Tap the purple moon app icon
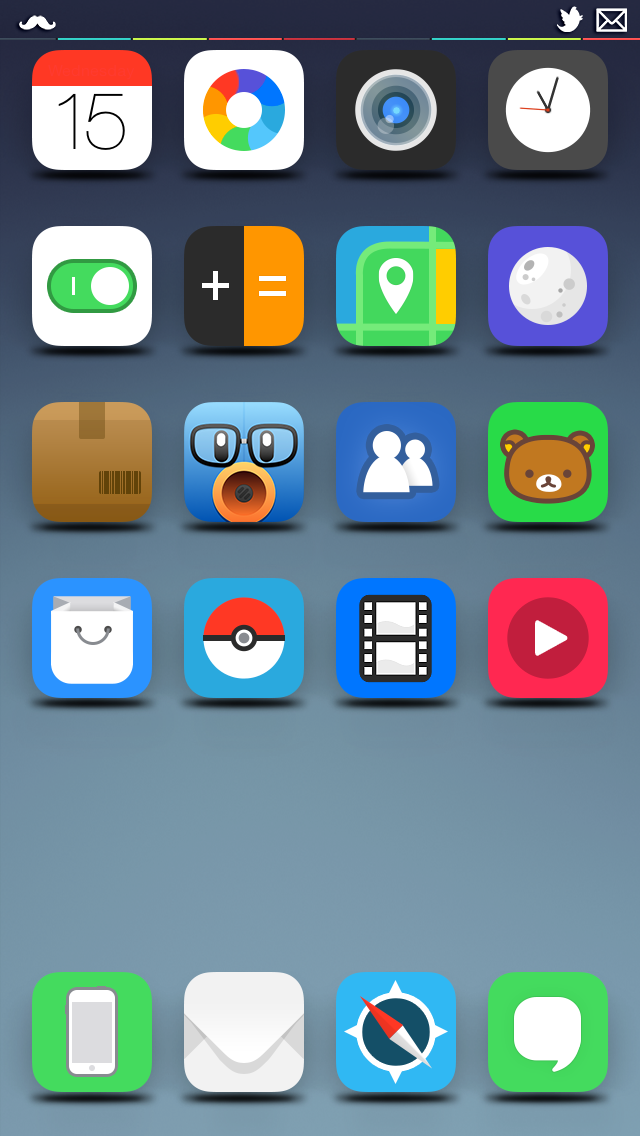This screenshot has height=1136, width=640. pos(548,286)
